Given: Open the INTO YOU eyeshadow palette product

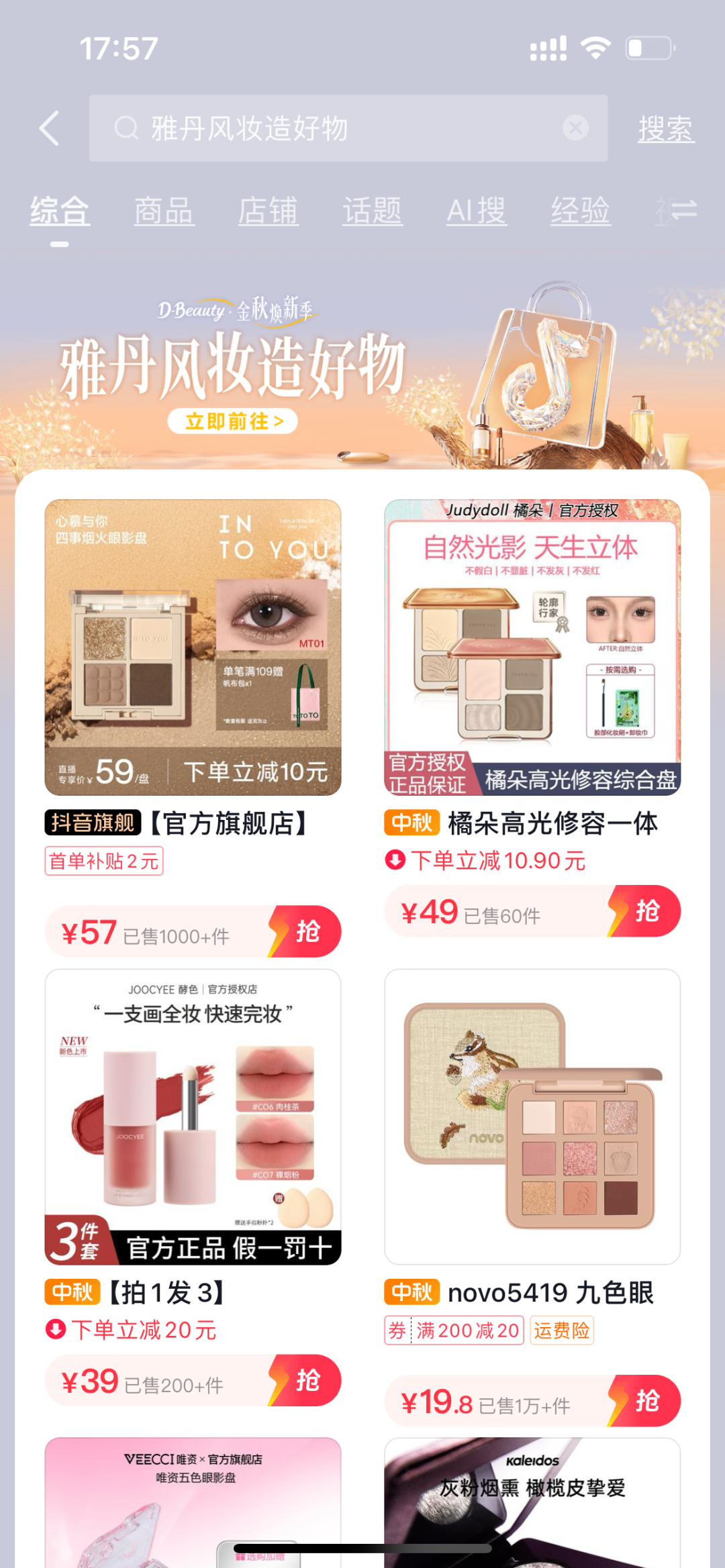Looking at the screenshot, I should coord(193,647).
